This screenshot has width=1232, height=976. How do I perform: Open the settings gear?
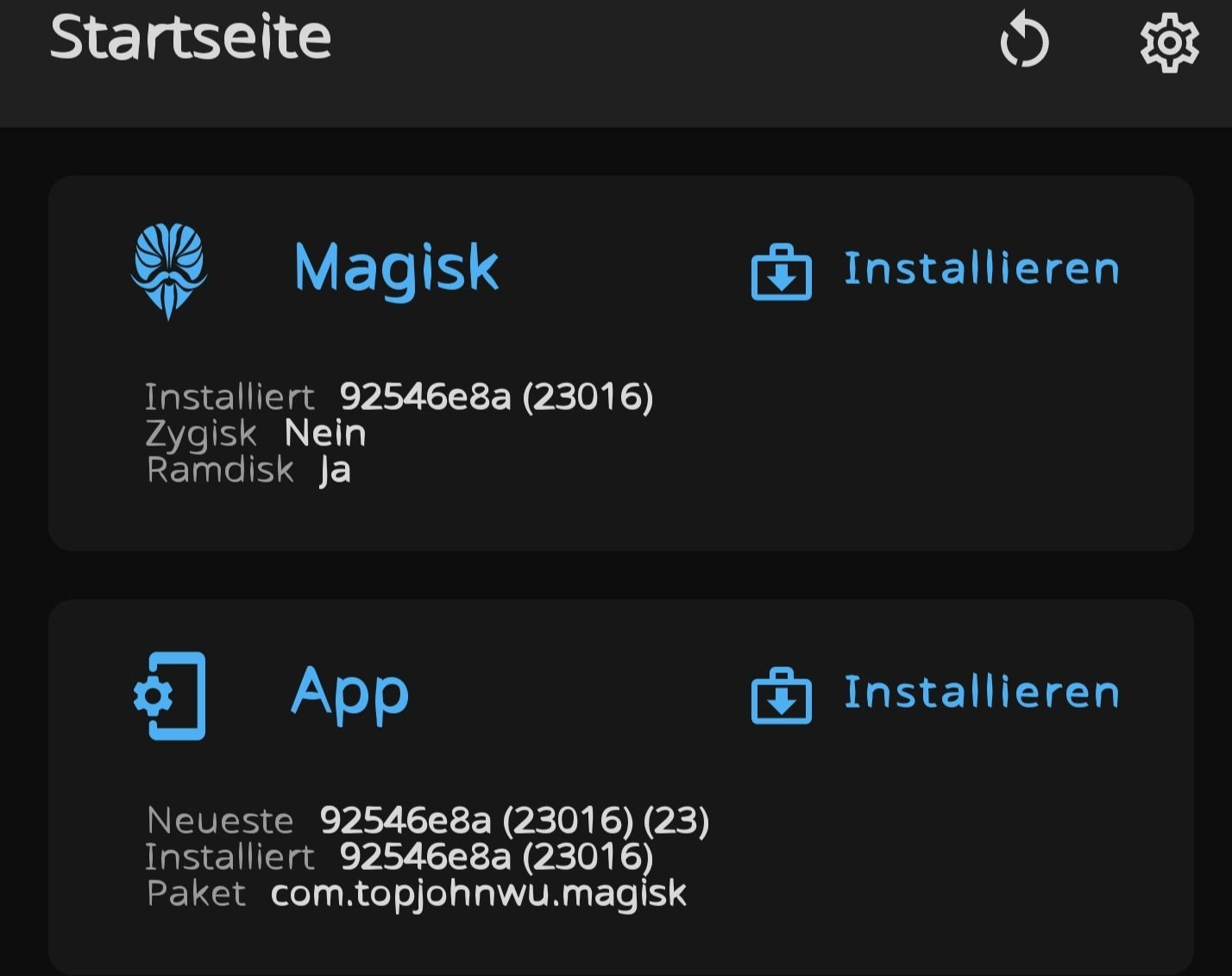pyautogui.click(x=1169, y=41)
